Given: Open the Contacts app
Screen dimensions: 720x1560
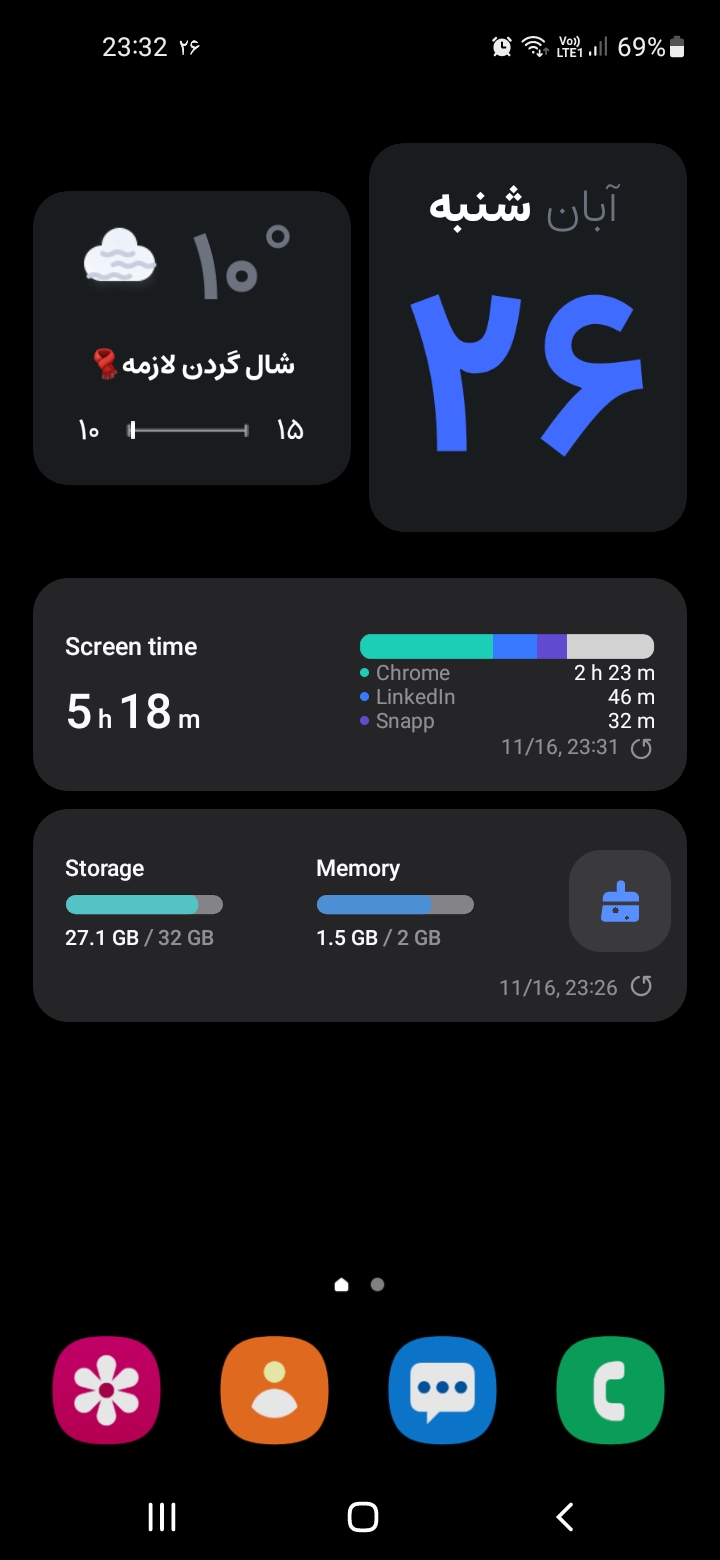Looking at the screenshot, I should pos(274,1390).
